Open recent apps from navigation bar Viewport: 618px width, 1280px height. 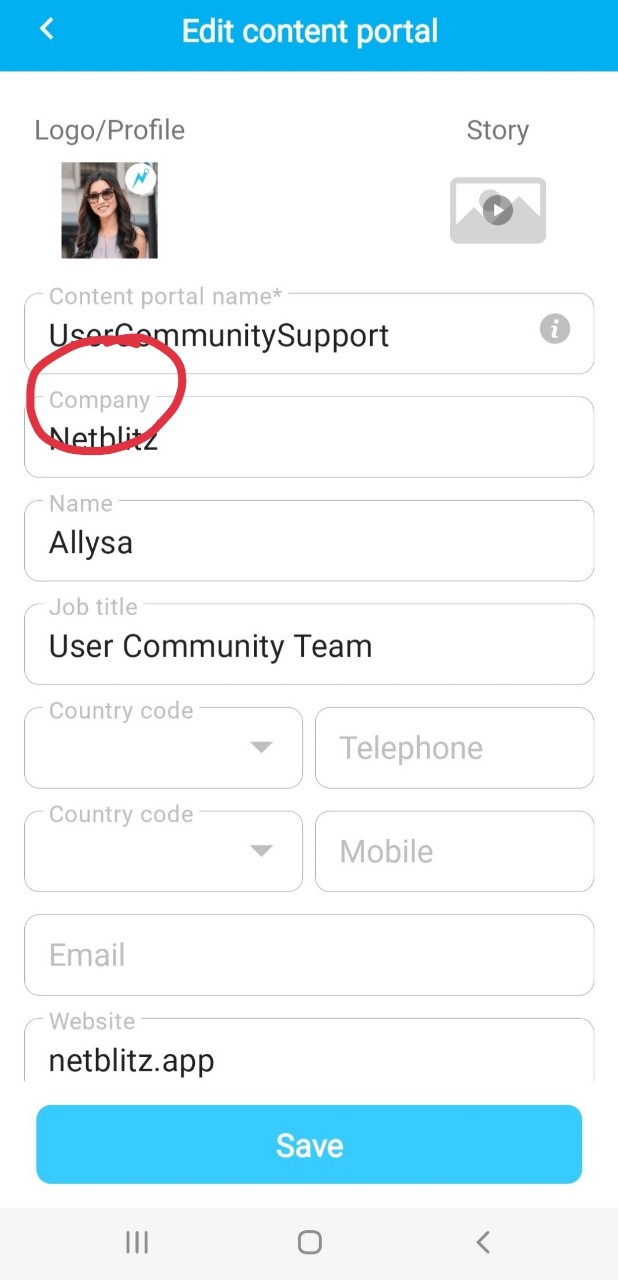pos(137,1242)
